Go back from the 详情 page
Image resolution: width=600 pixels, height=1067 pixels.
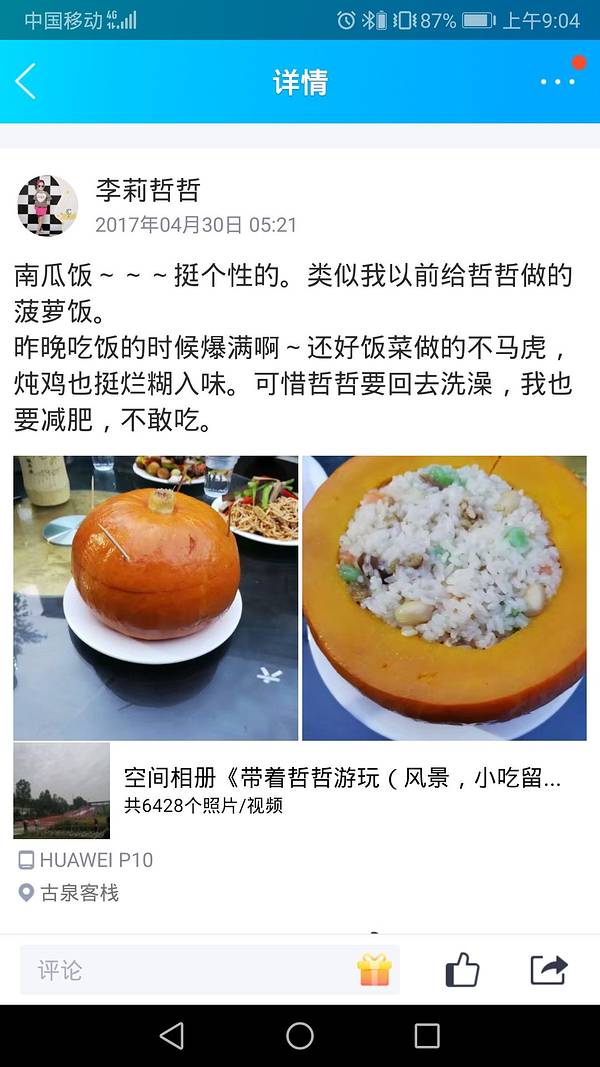(27, 82)
